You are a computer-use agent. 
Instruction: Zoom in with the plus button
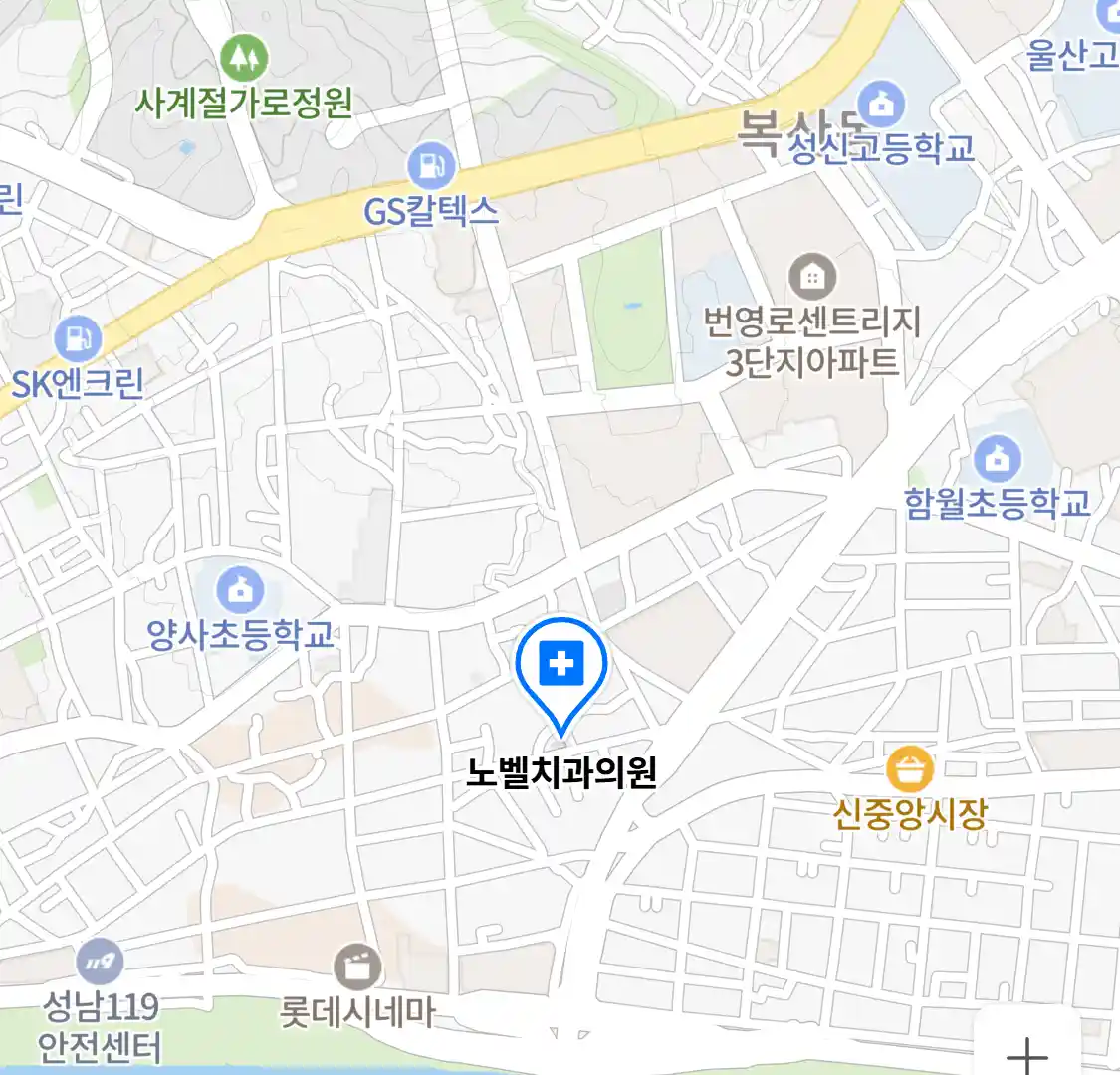(x=1026, y=1052)
